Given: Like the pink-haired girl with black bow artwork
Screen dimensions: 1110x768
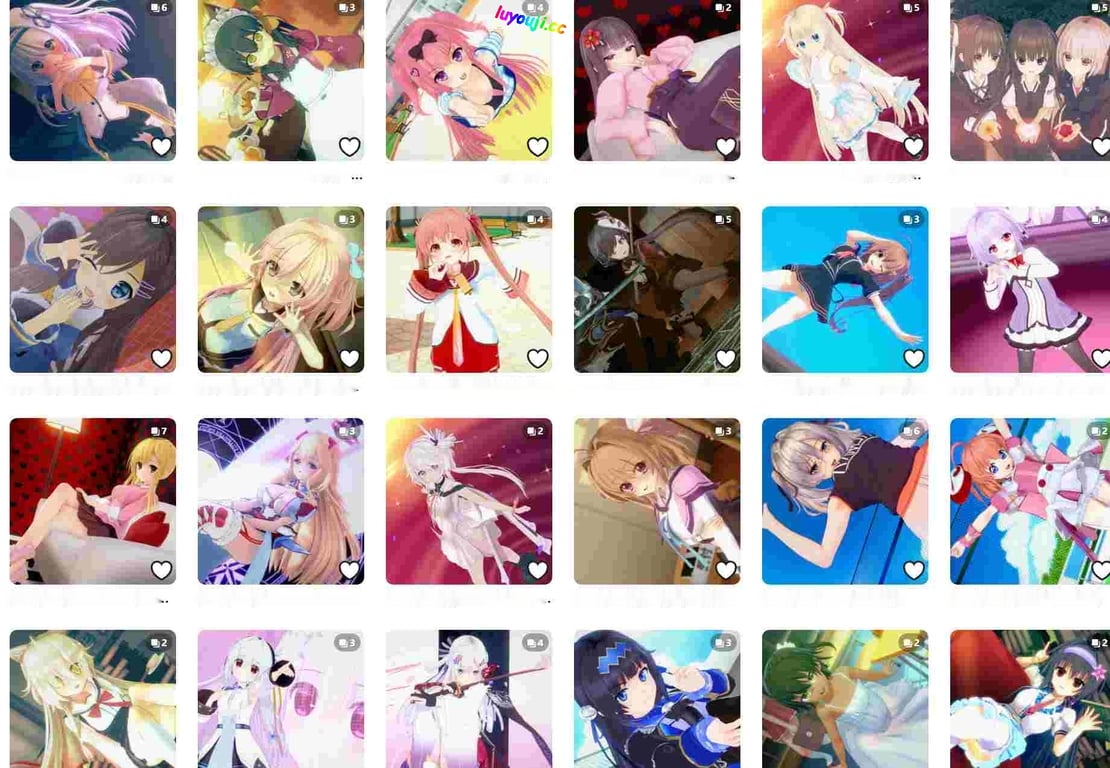Looking at the screenshot, I should [x=537, y=147].
